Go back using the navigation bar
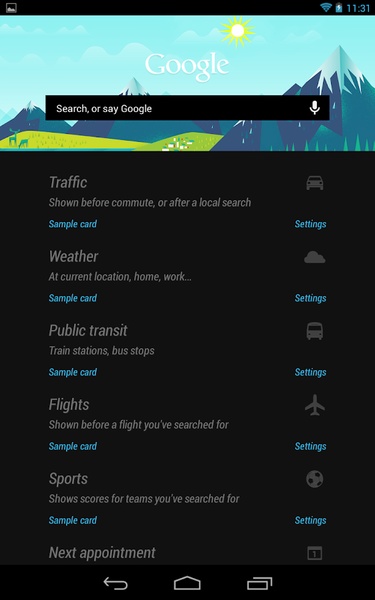The height and width of the screenshot is (600, 375). tap(115, 583)
